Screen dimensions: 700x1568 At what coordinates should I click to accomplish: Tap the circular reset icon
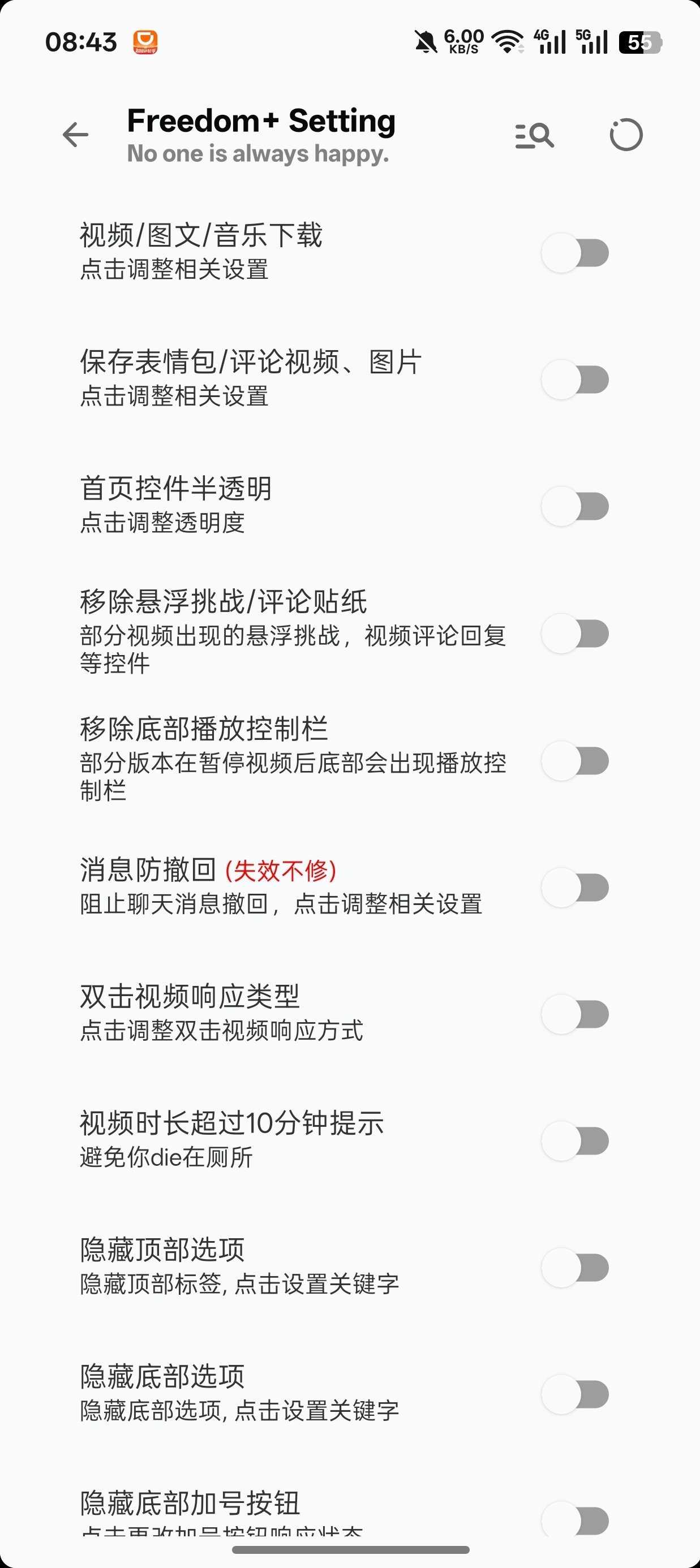coord(626,135)
